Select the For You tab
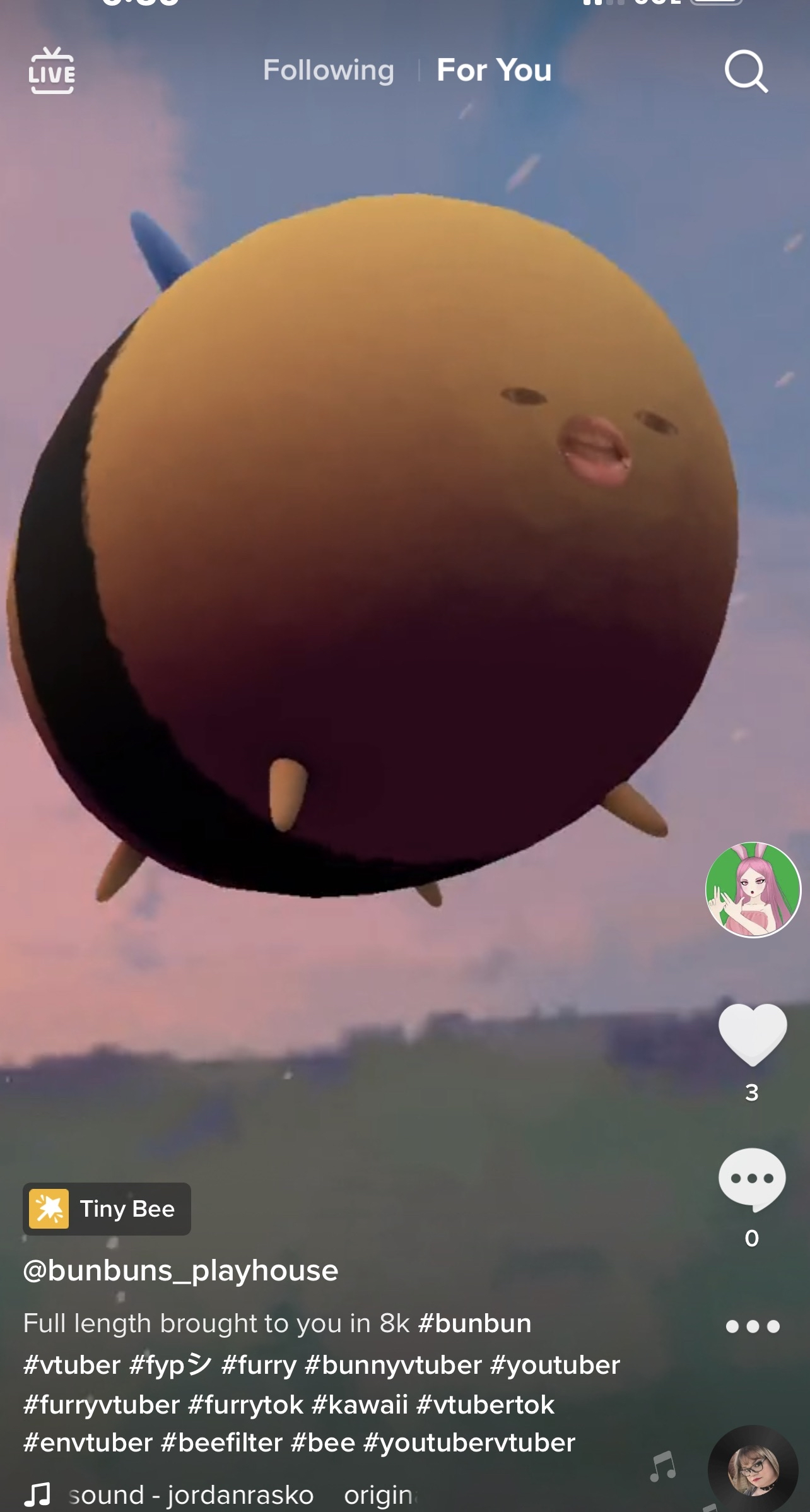This screenshot has width=810, height=1512. 494,70
